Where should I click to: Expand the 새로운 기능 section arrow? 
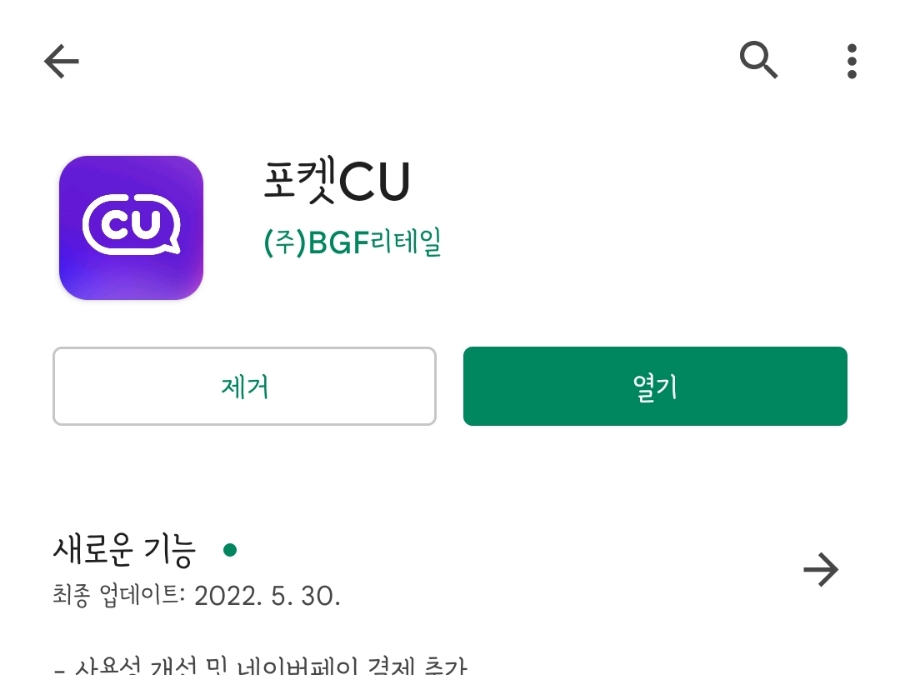click(x=821, y=570)
